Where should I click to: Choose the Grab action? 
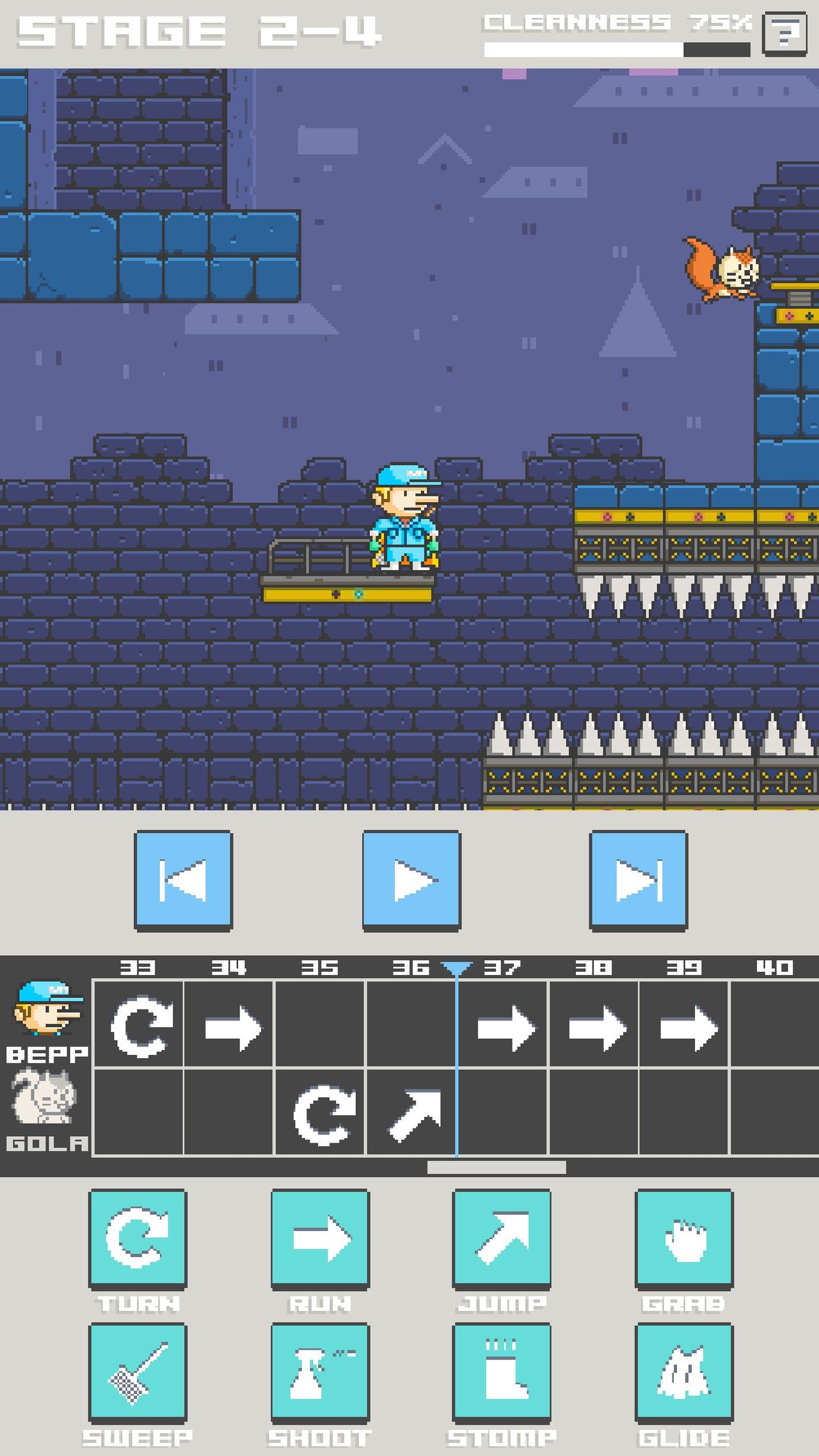(684, 1238)
